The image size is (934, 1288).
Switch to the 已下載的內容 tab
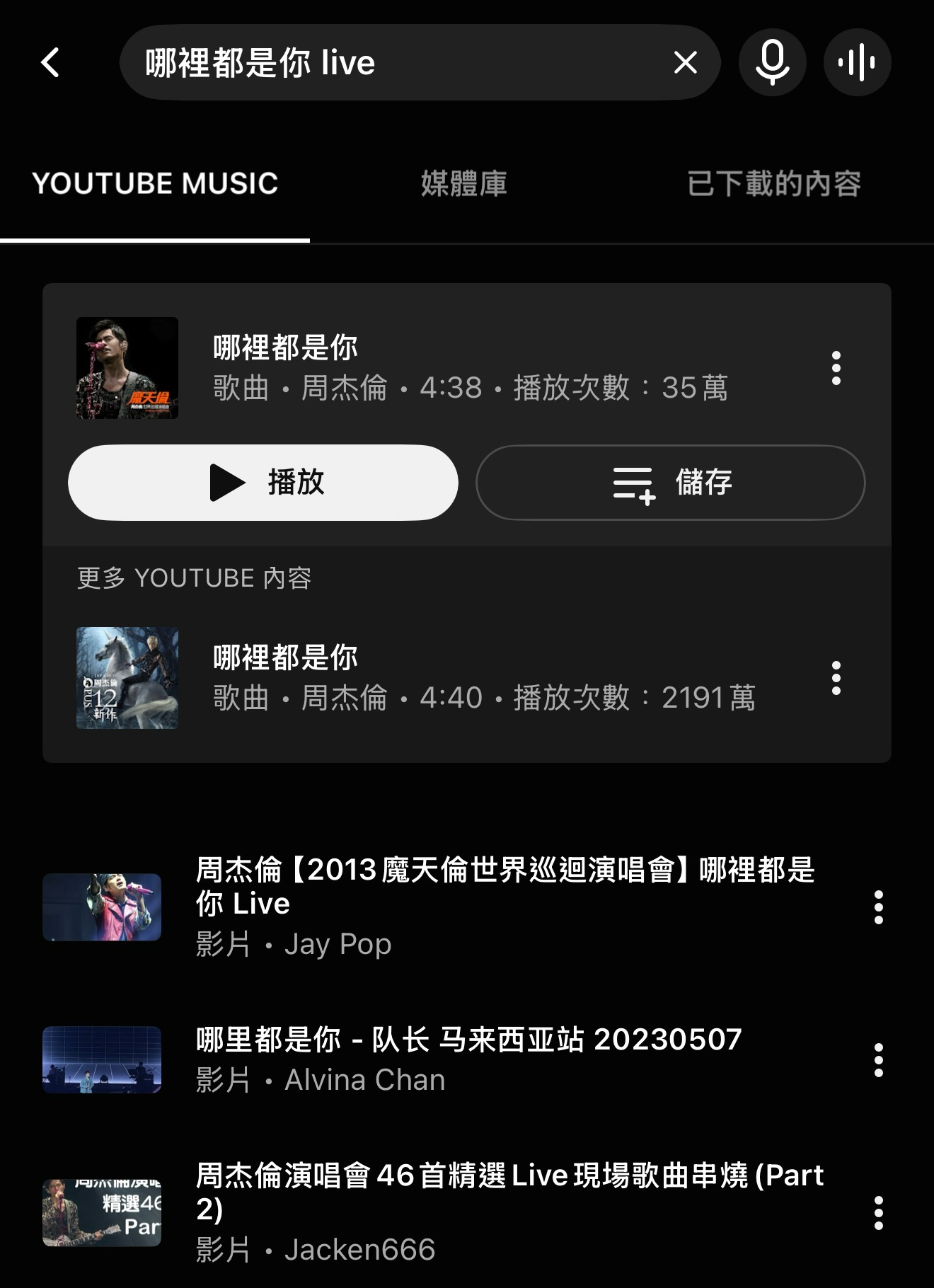click(773, 184)
